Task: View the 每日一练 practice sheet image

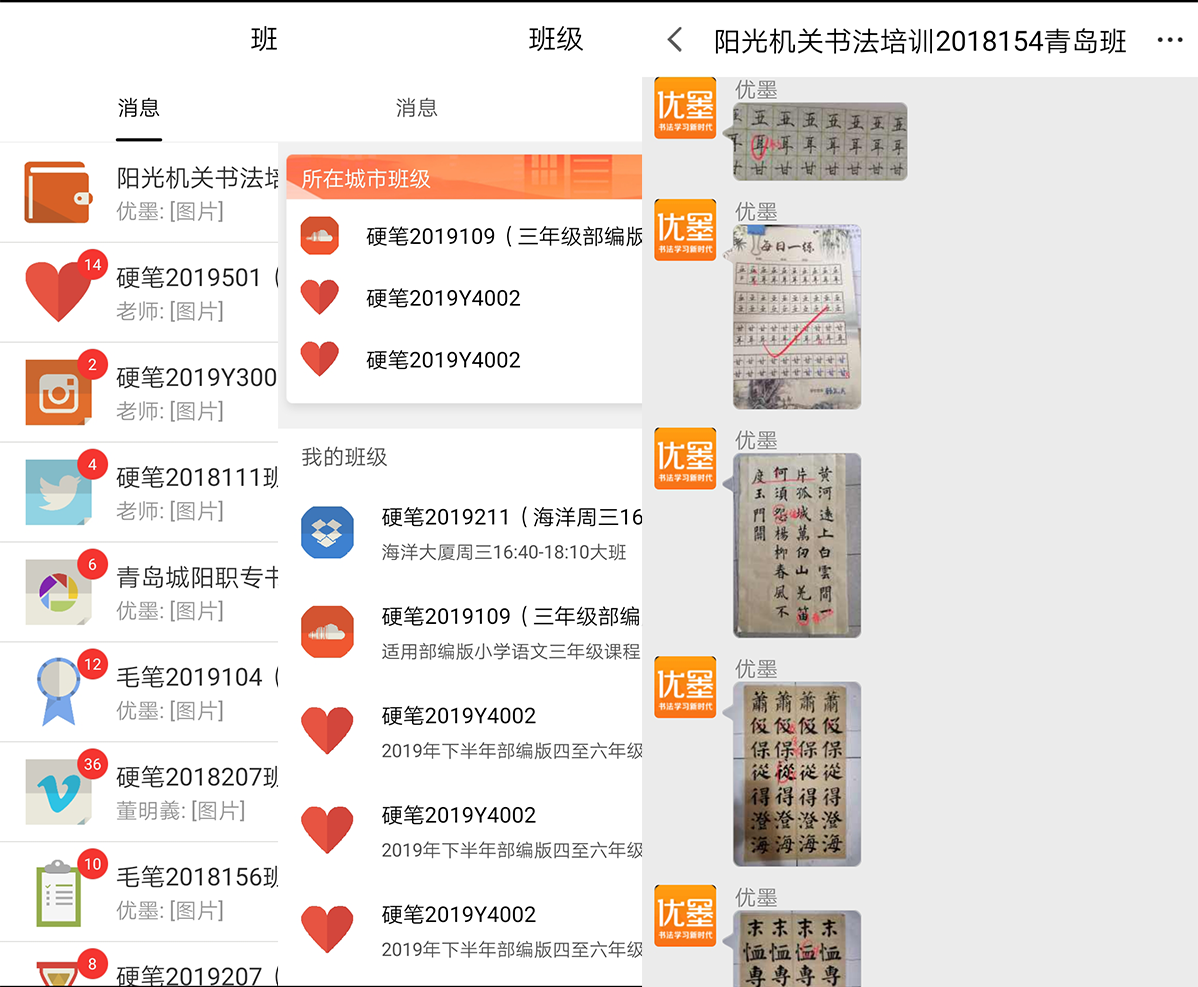Action: [797, 316]
